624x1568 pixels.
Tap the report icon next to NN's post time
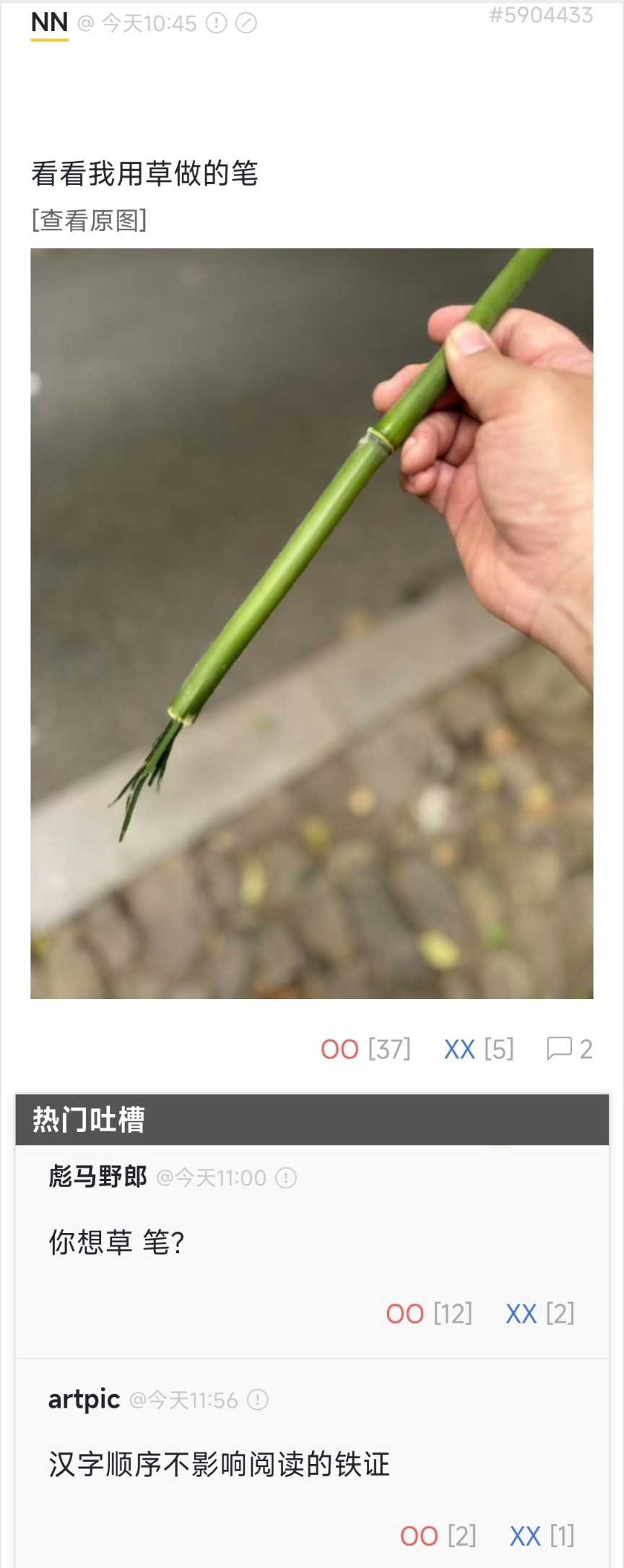pos(216,24)
